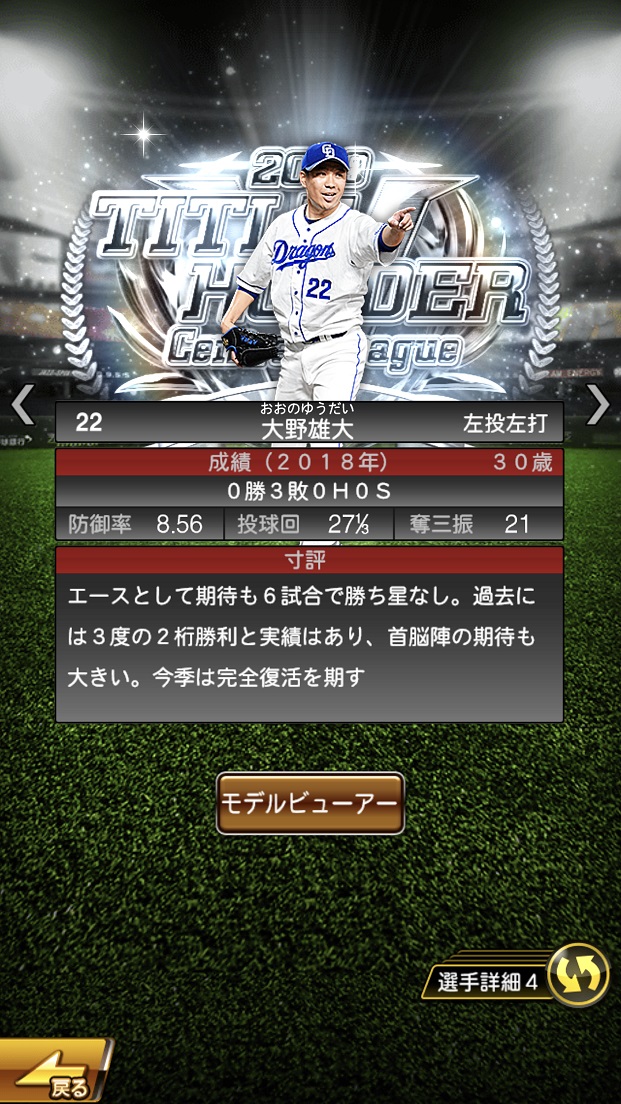Tap the 戻る back button
621x1104 pixels.
coord(55,1075)
